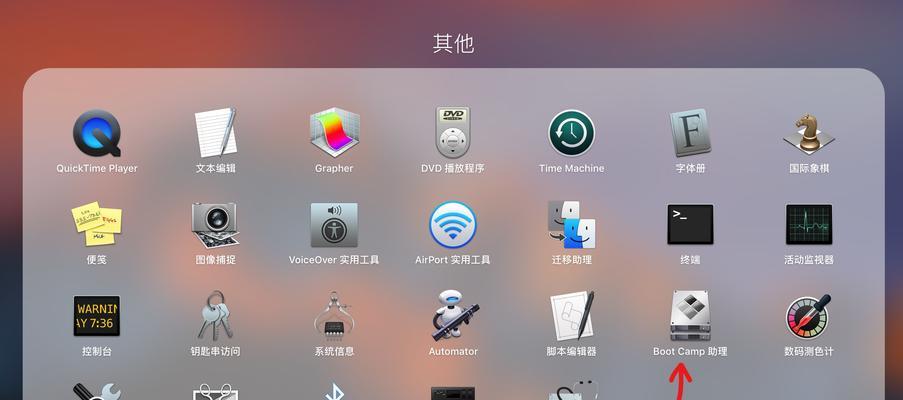This screenshot has height=400, width=903.
Task: Open 系统信息
Action: (x=334, y=316)
